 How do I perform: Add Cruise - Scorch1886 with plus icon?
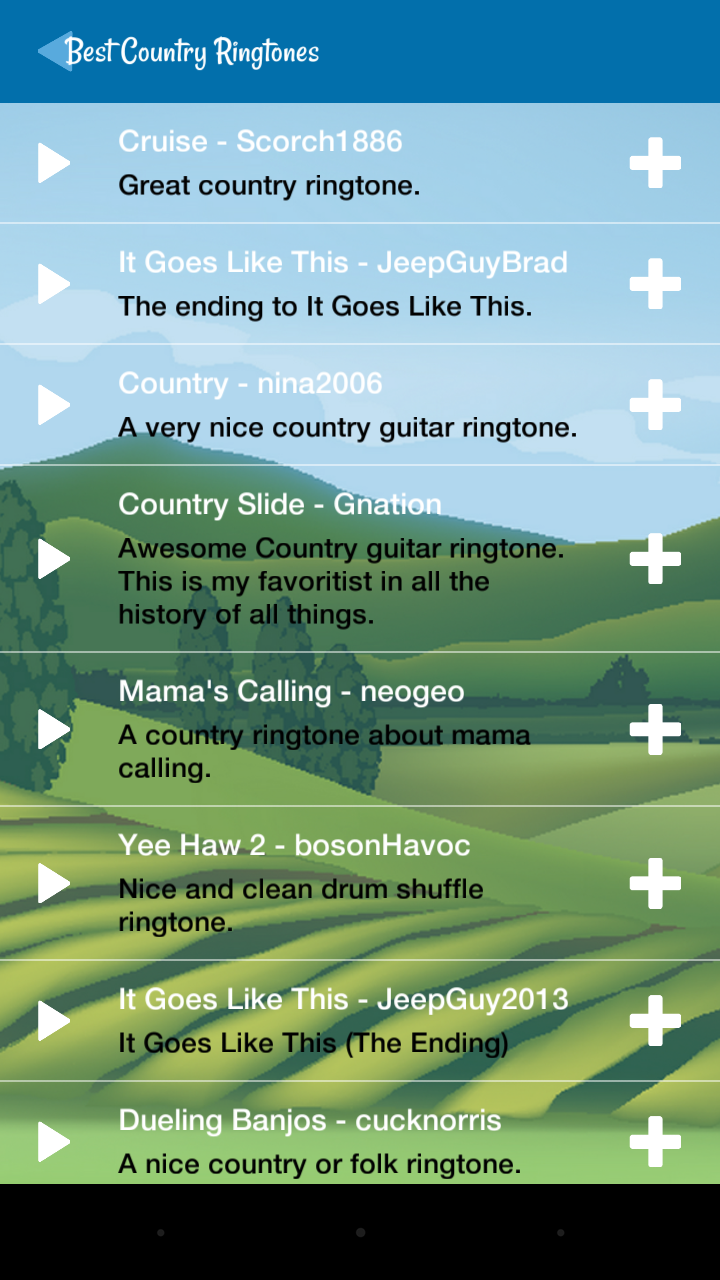655,163
